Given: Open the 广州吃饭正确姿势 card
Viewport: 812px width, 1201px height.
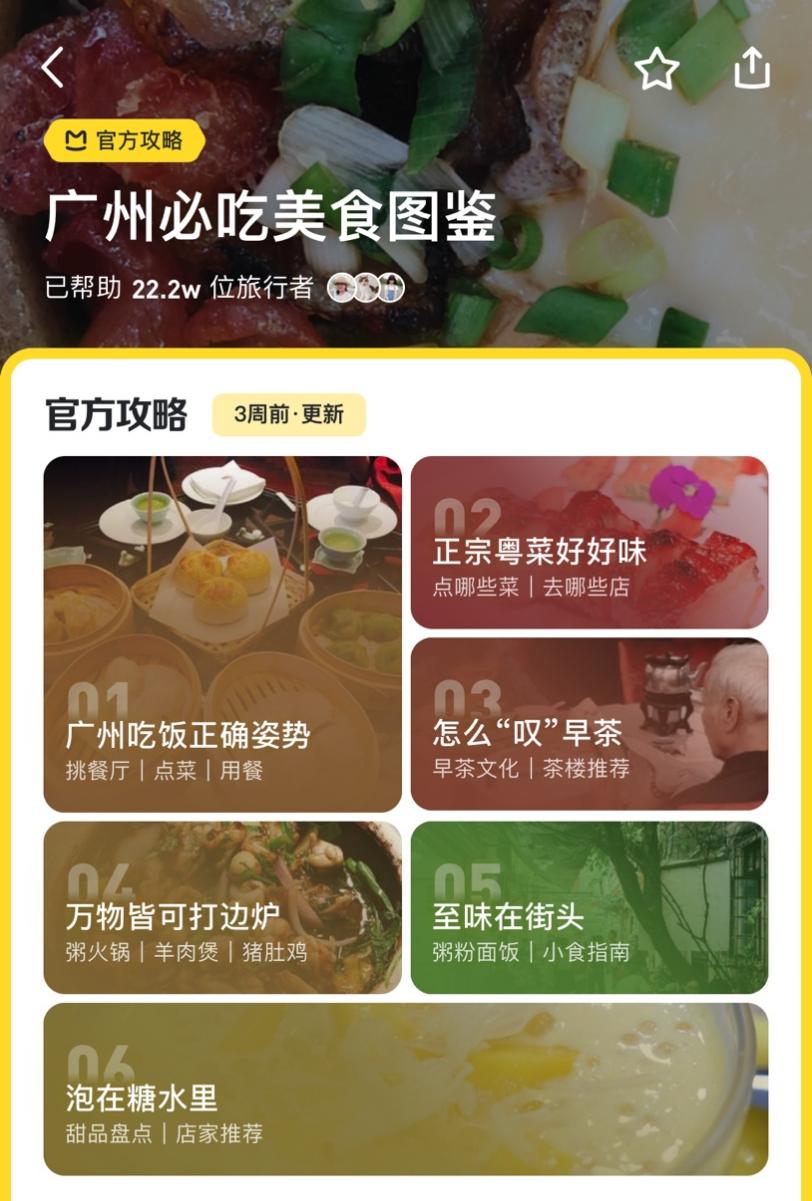Looking at the screenshot, I should 222,634.
